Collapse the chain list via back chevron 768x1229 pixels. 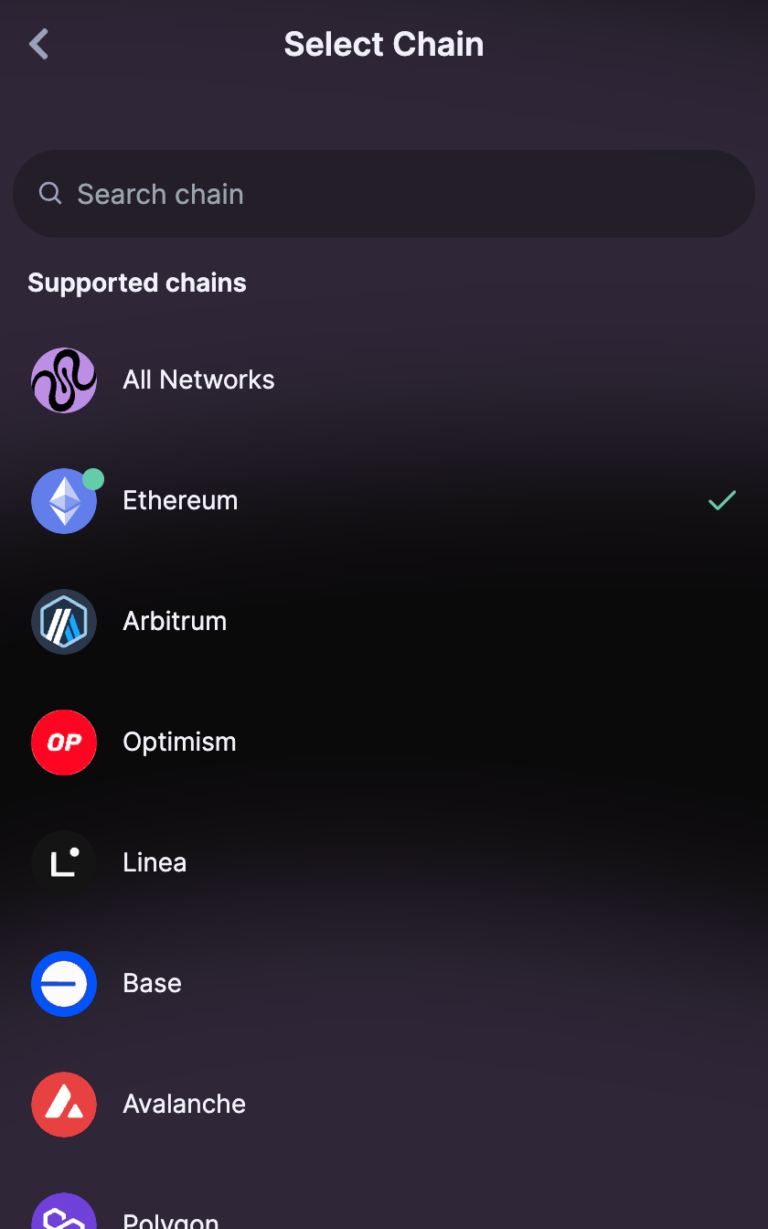[38, 44]
